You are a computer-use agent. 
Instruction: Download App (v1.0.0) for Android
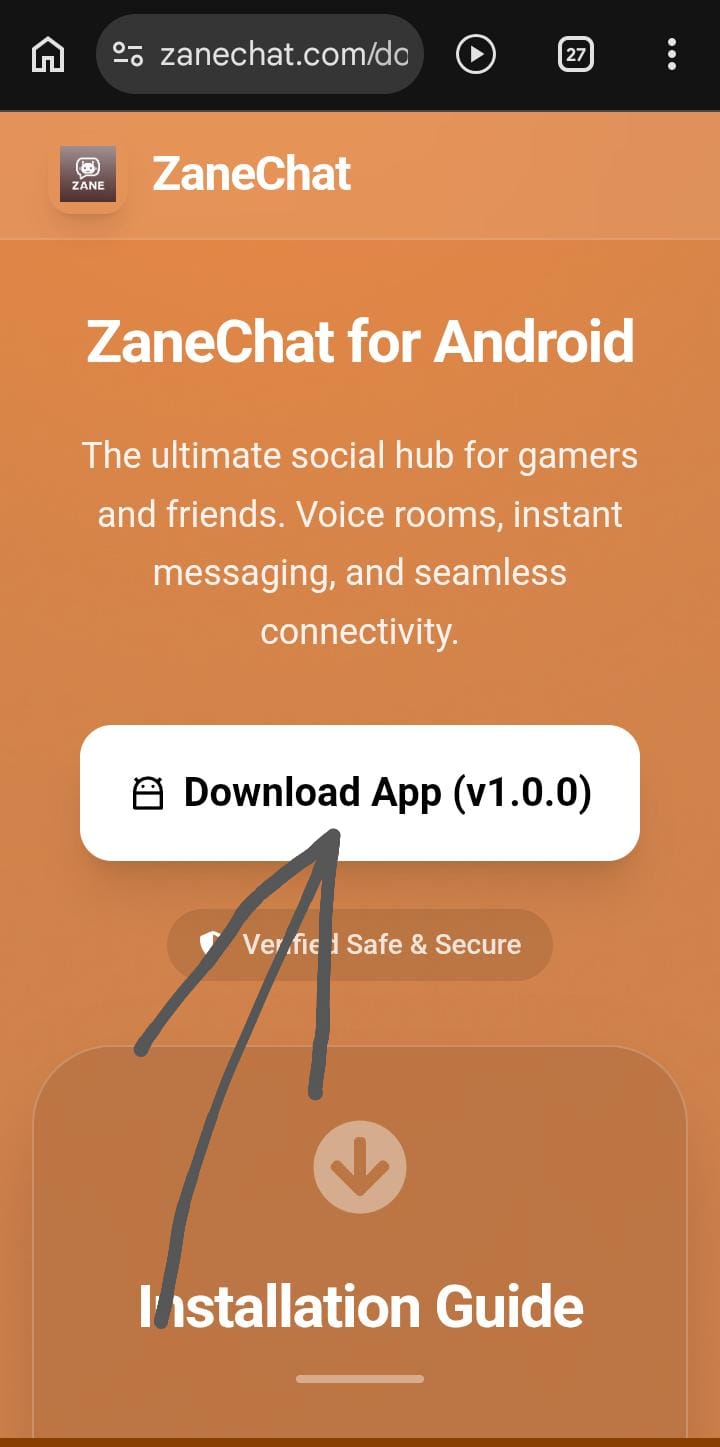[360, 793]
